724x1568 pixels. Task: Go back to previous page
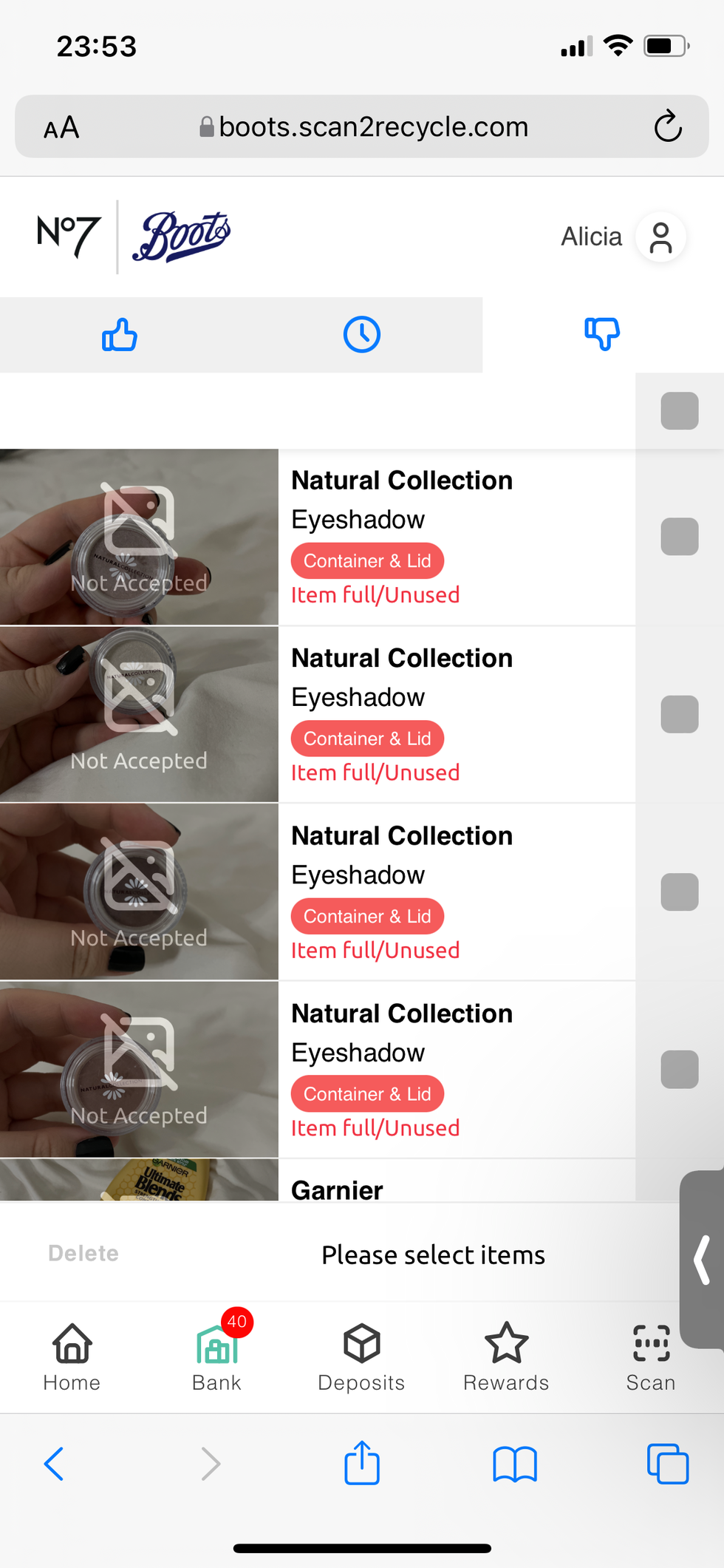[x=54, y=1464]
